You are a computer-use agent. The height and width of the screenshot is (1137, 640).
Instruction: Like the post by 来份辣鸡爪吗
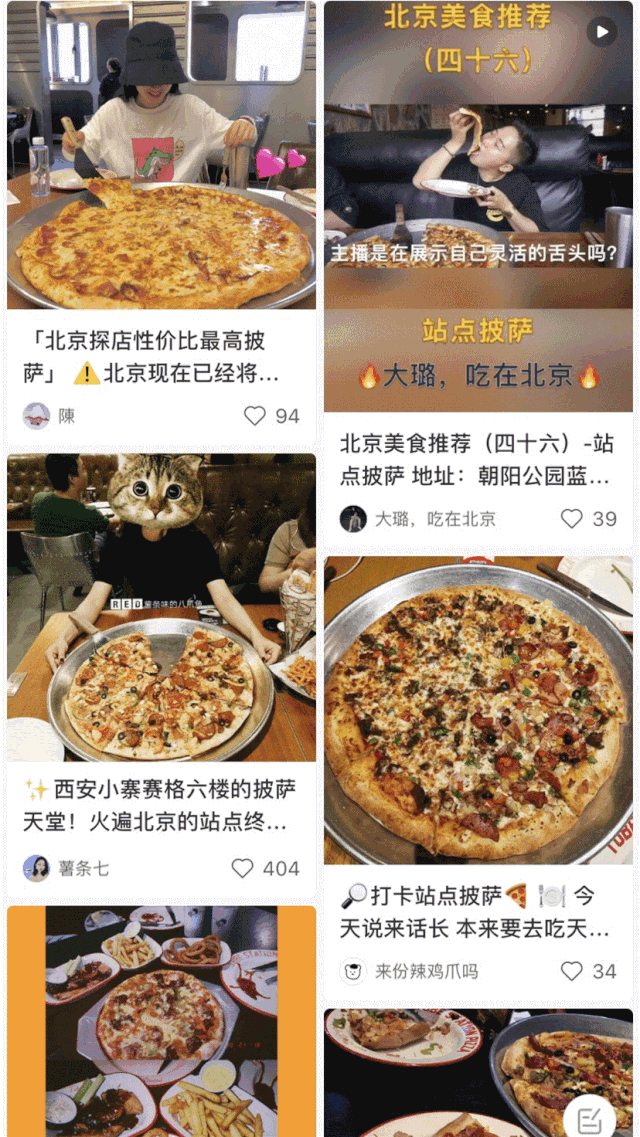click(x=572, y=971)
